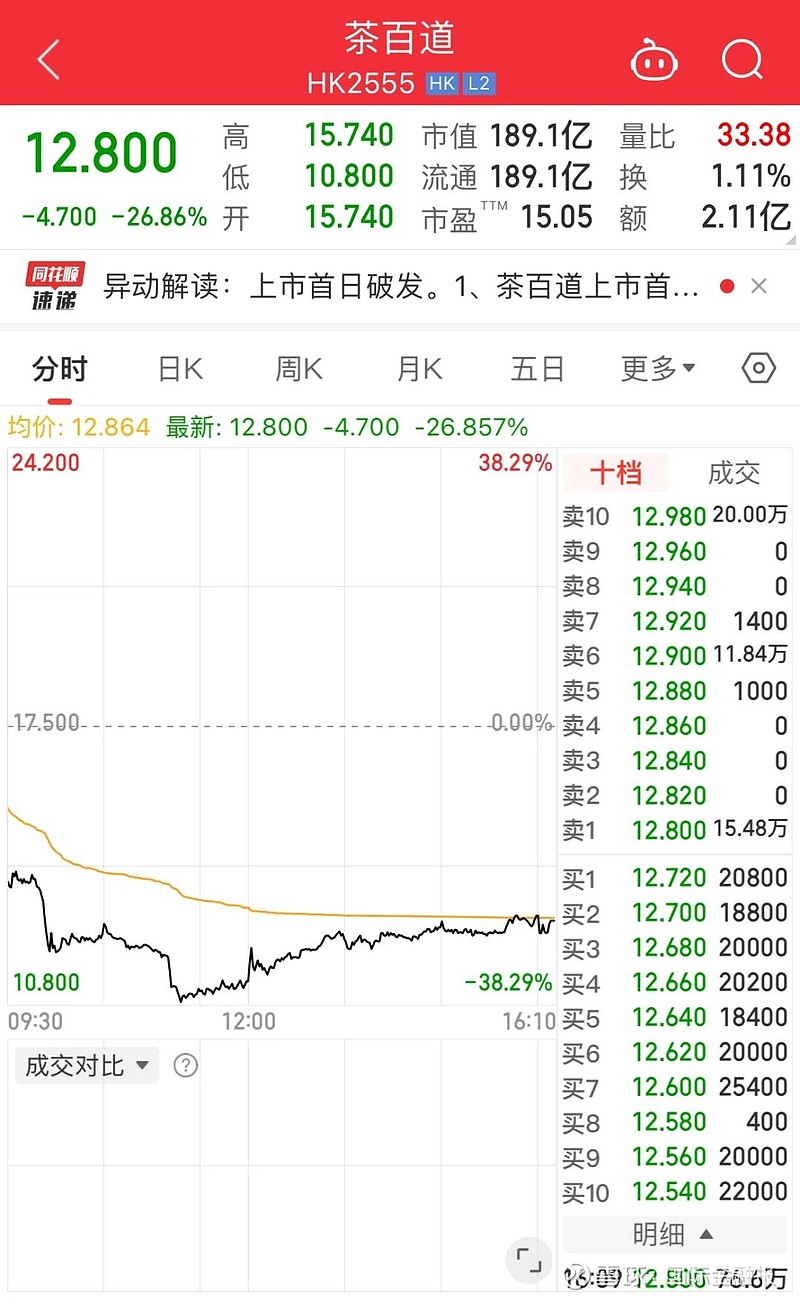This screenshot has width=800, height=1301.
Task: Open chart settings via the gear icon
Action: tap(757, 368)
